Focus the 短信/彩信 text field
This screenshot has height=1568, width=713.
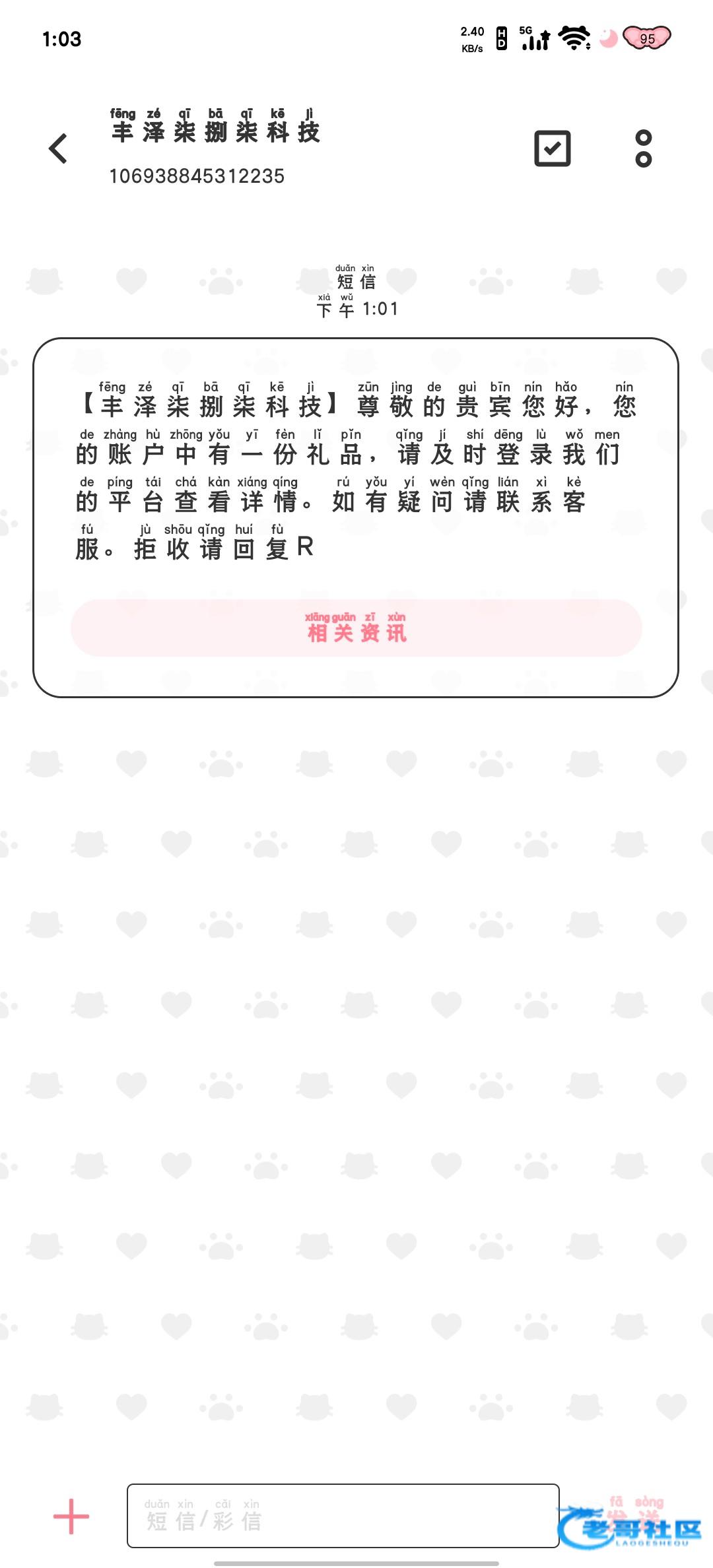(343, 1516)
